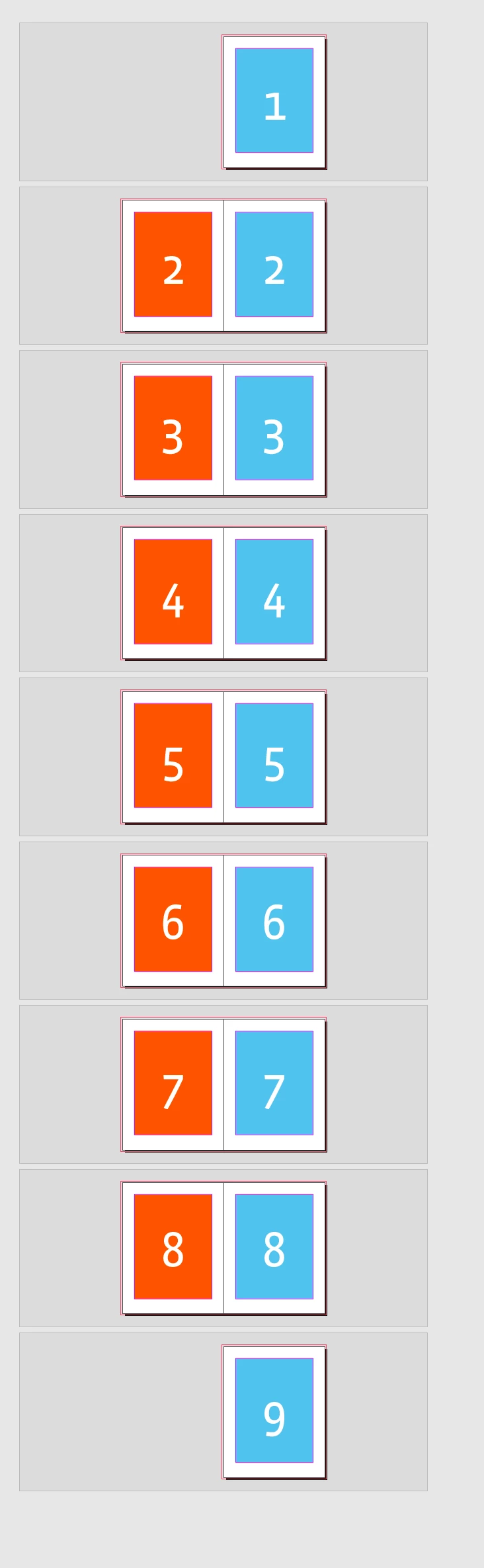Select the single page 1 thumbnail
Screen dimensions: 484x1568
click(x=274, y=101)
